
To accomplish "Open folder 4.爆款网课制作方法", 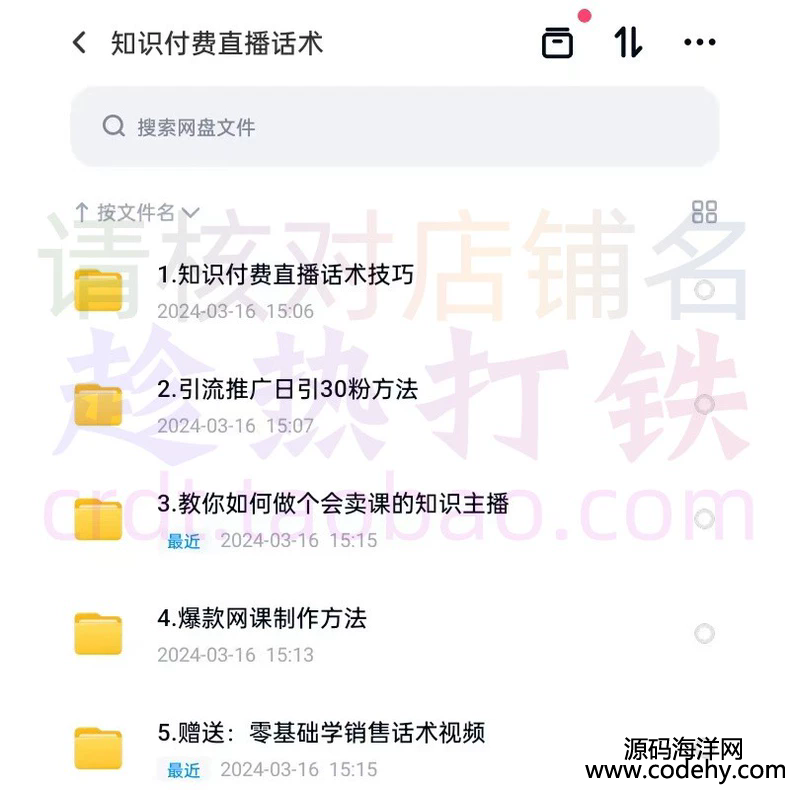I will pyautogui.click(x=262, y=618).
